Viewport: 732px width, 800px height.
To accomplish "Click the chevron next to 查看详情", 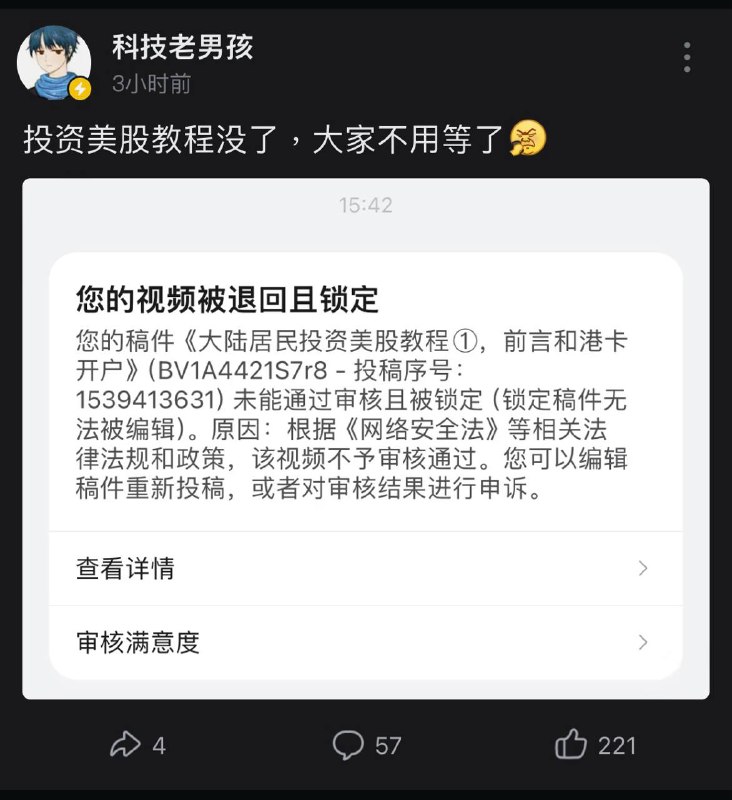I will coord(645,568).
